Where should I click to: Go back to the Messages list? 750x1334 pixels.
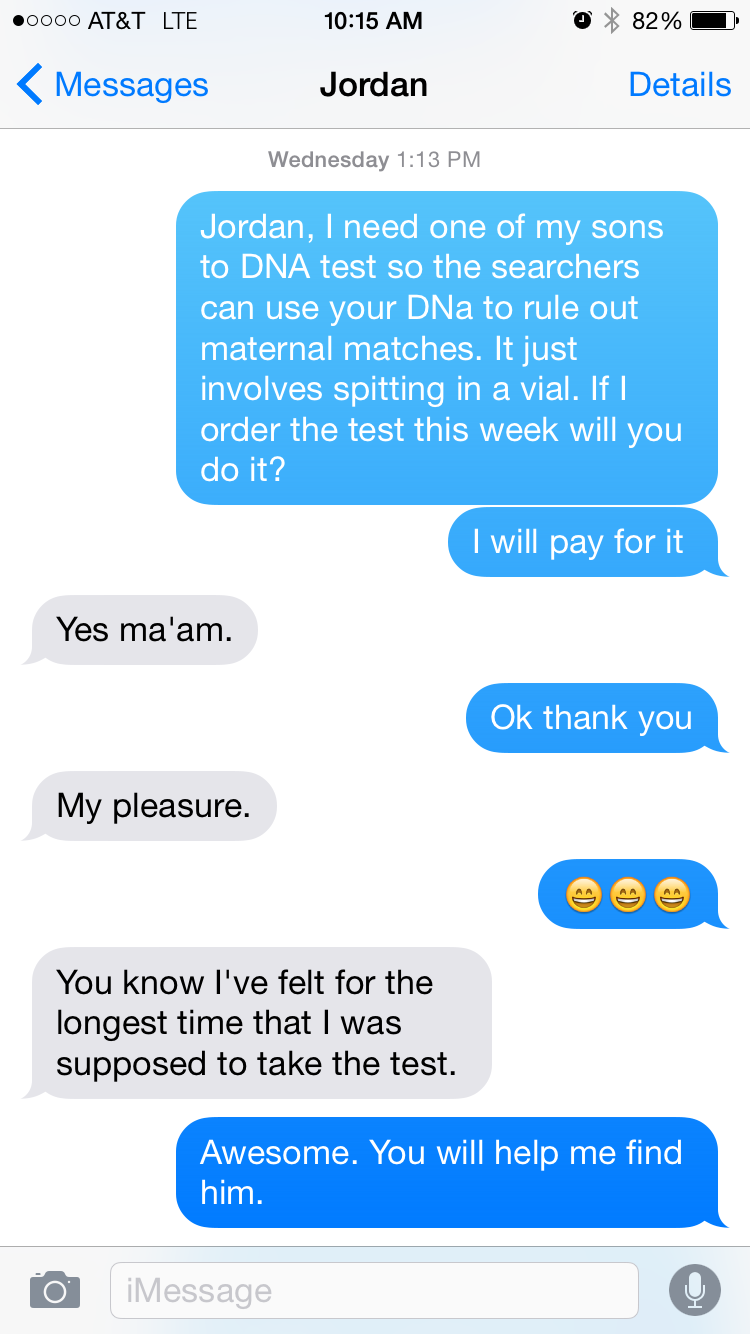pos(112,85)
